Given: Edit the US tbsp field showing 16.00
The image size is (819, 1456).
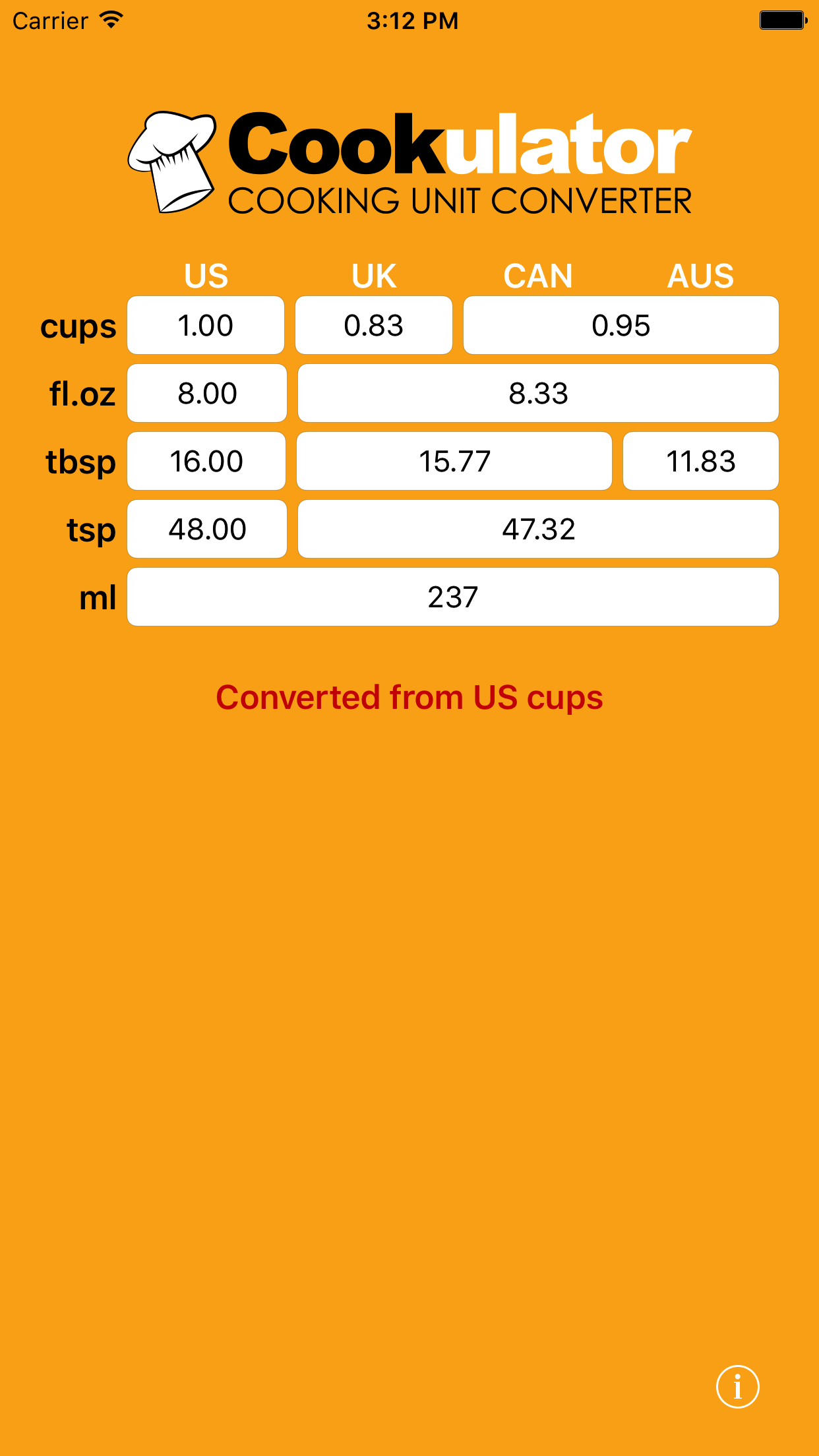Looking at the screenshot, I should click(206, 461).
